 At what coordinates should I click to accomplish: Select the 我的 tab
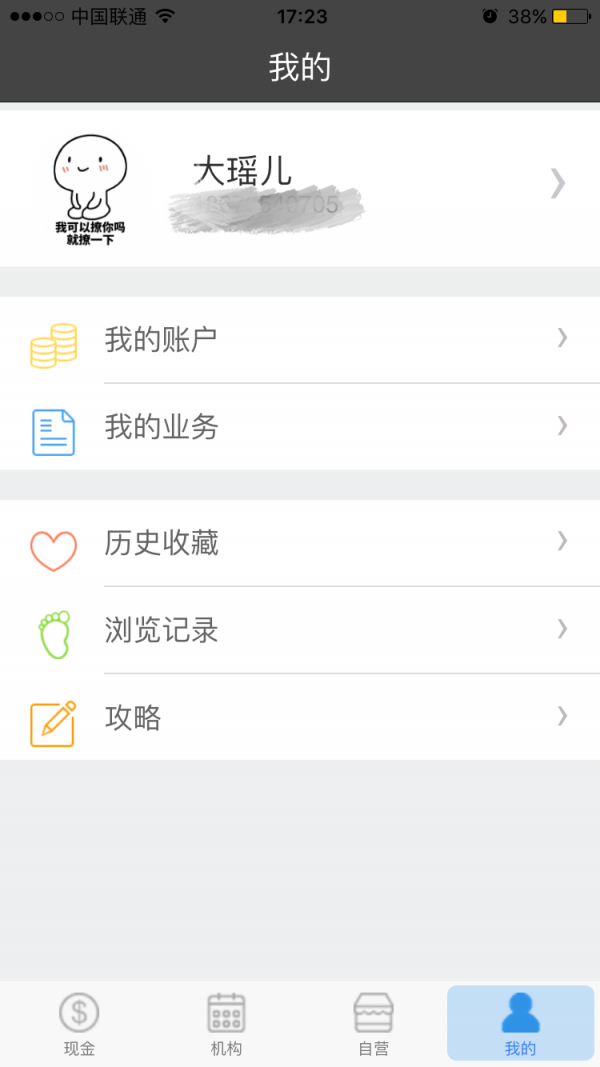point(520,1024)
